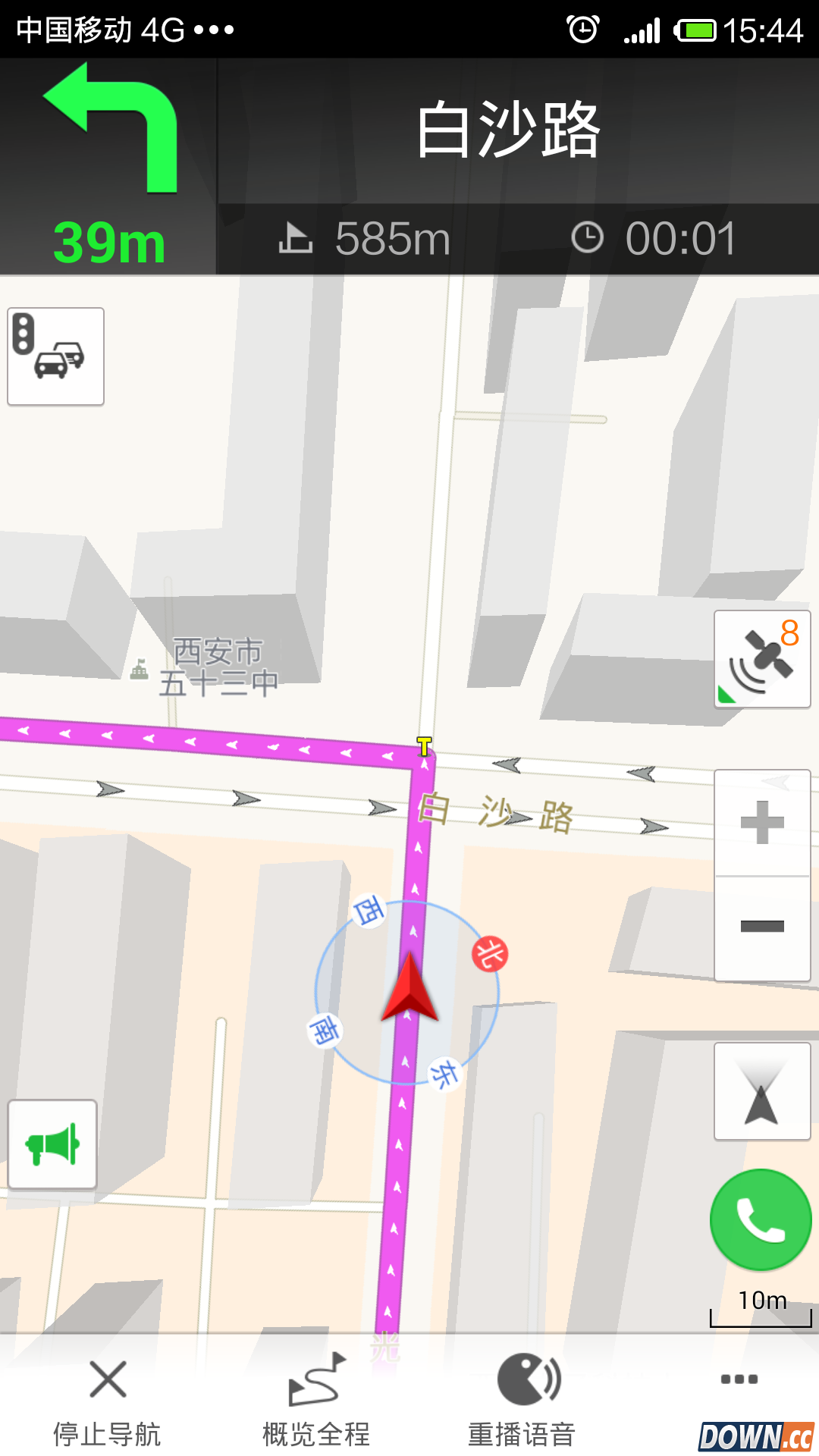Image resolution: width=819 pixels, height=1456 pixels.
Task: Zoom out the map with minus
Action: [x=762, y=927]
